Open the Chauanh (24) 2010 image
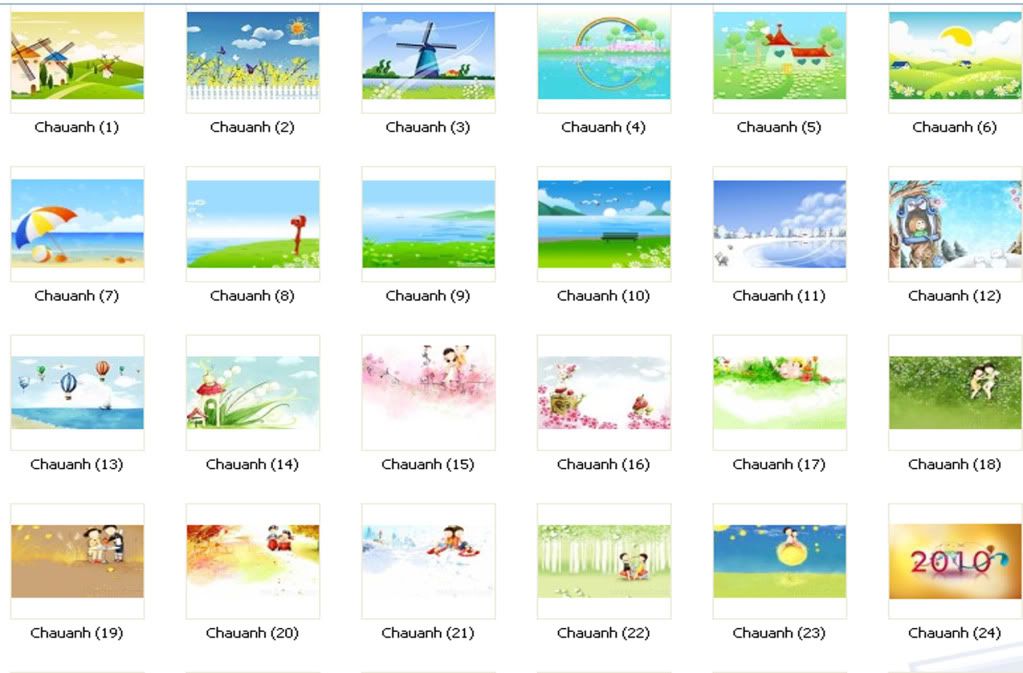The image size is (1023, 673). point(955,561)
